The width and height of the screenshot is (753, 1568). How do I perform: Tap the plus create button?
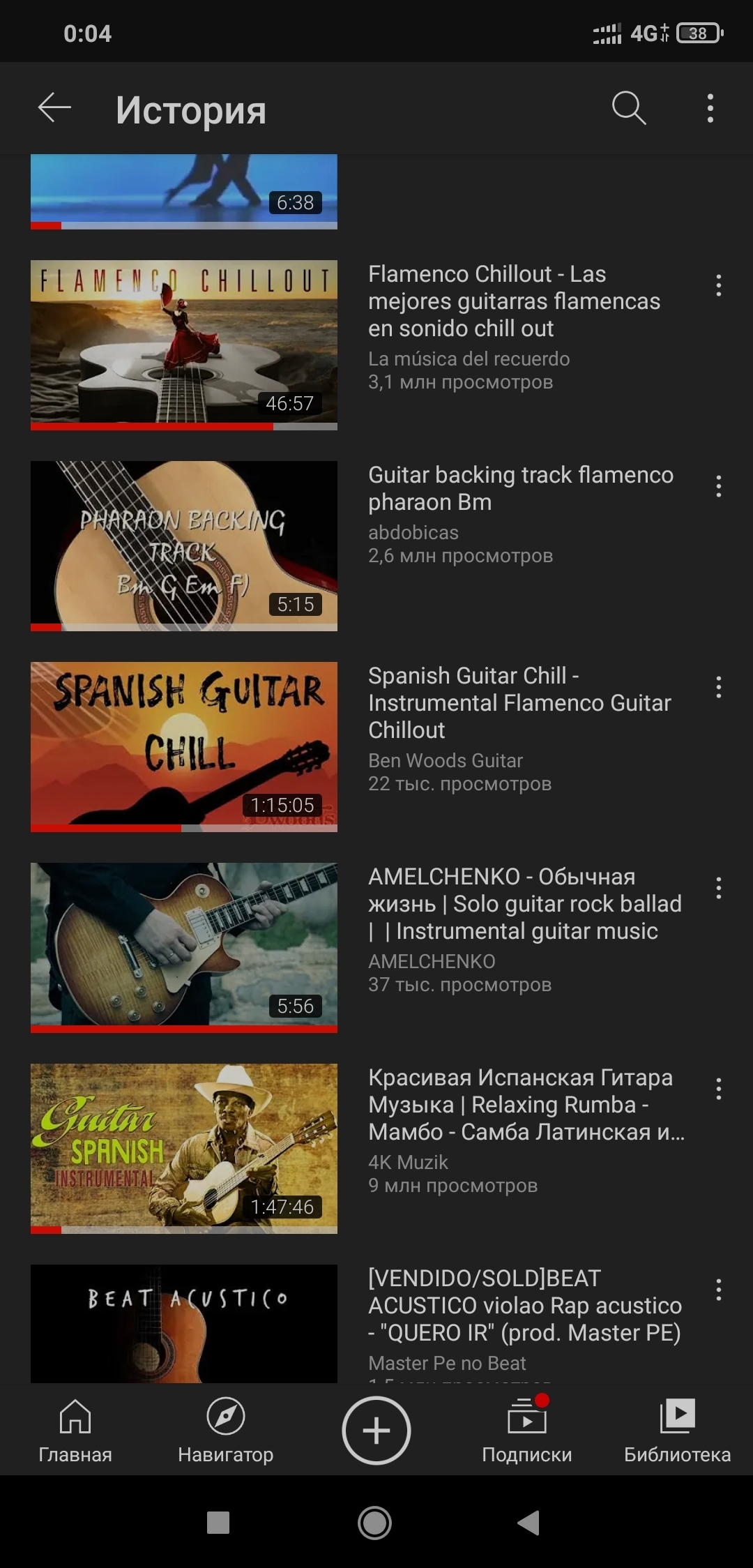pyautogui.click(x=376, y=1431)
